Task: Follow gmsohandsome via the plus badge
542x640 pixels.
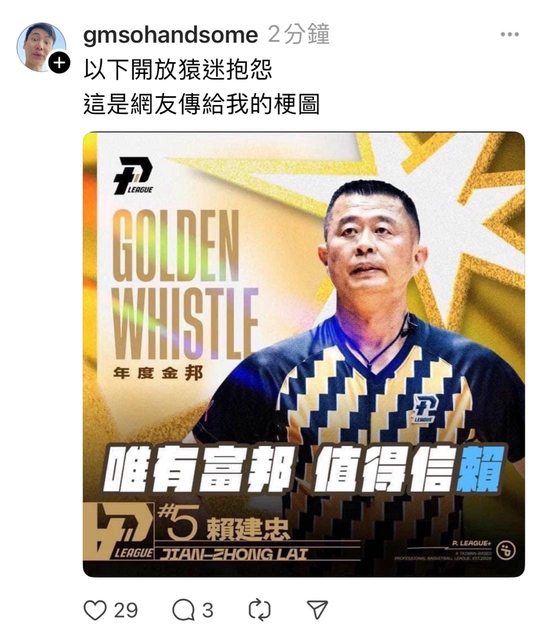Action: pyautogui.click(x=59, y=63)
